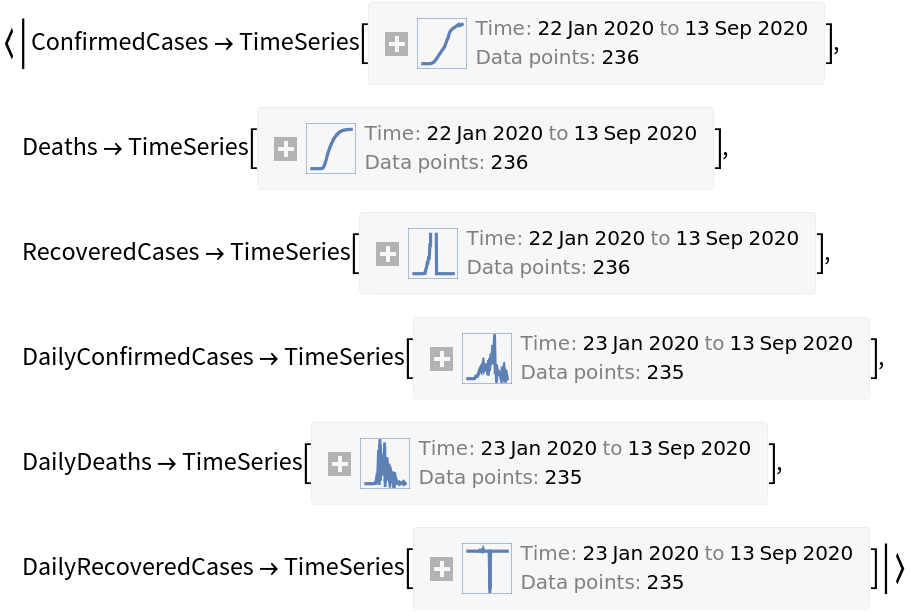
Task: Expand the time series with the smooth S-curve plot
Action: (x=286, y=149)
